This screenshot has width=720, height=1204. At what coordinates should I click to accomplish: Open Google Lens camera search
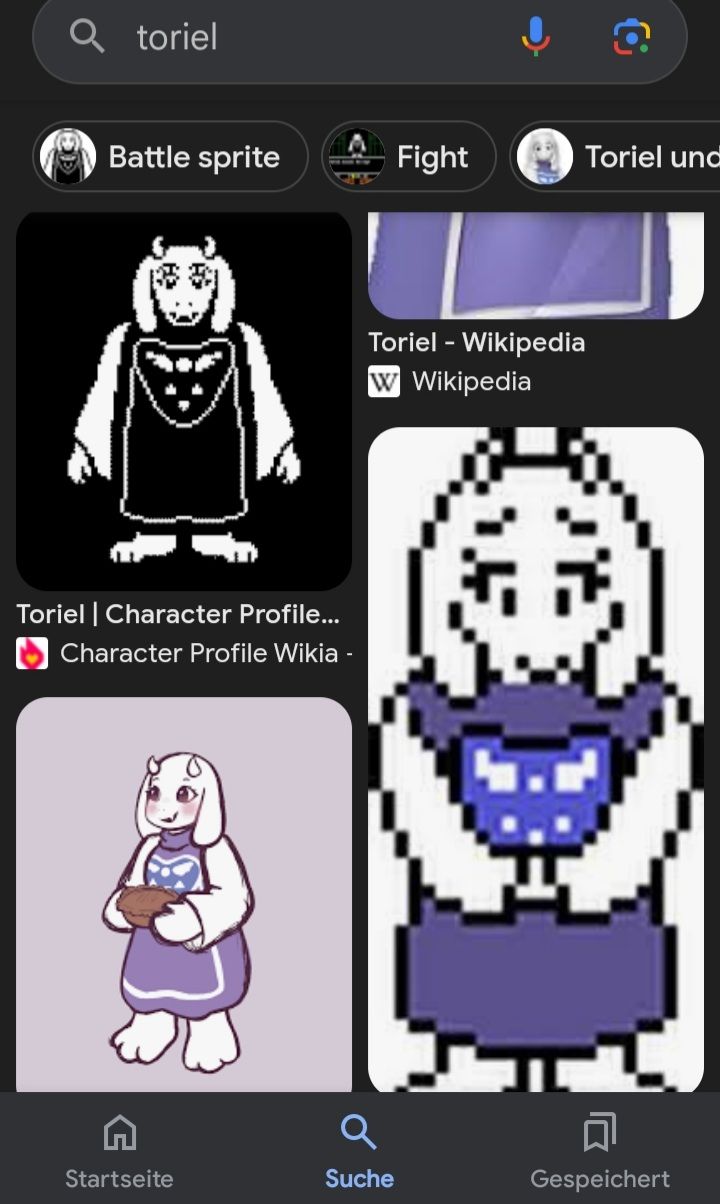pyautogui.click(x=631, y=38)
